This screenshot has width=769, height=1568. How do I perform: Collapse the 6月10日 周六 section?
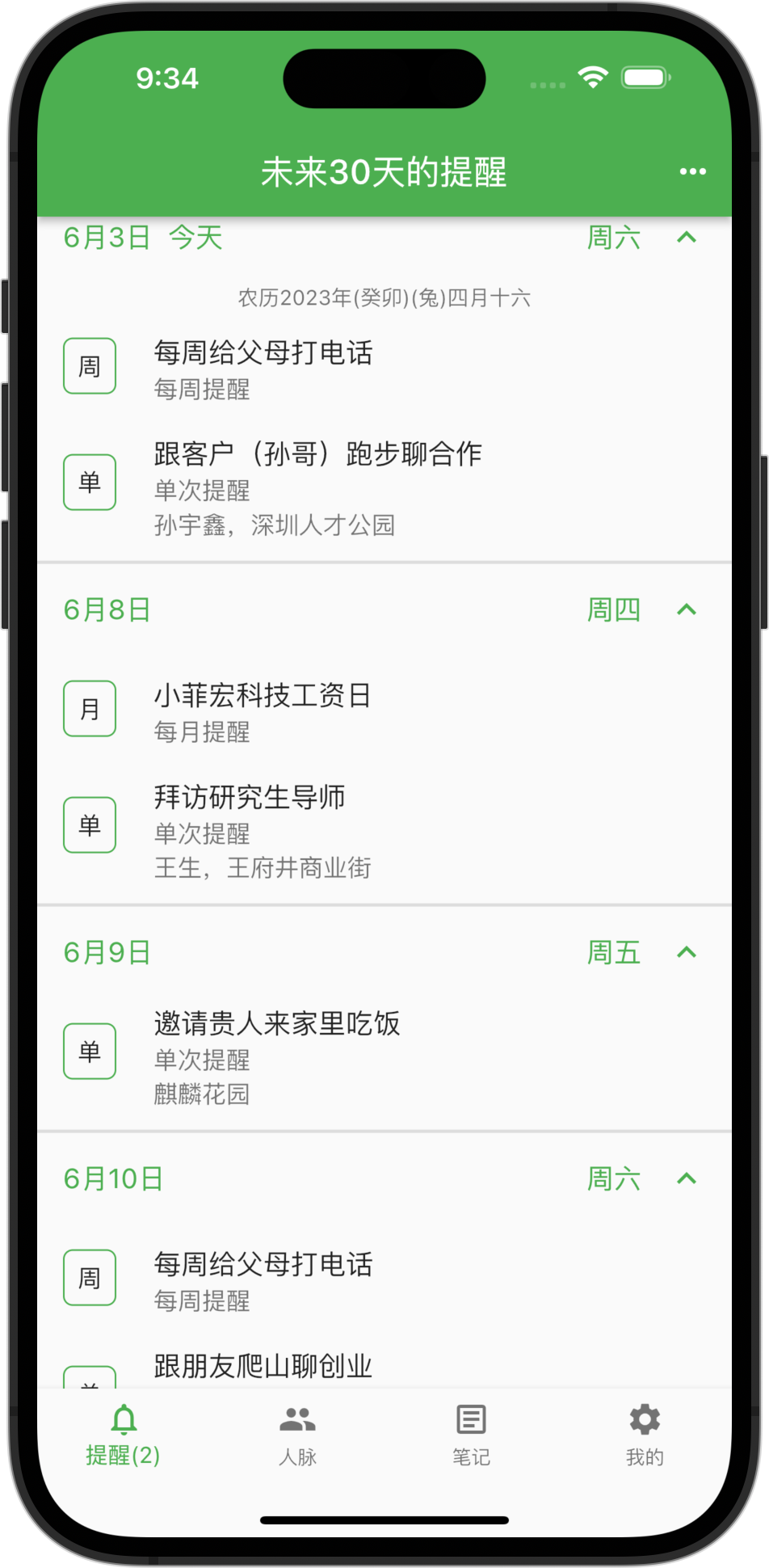click(x=686, y=1179)
